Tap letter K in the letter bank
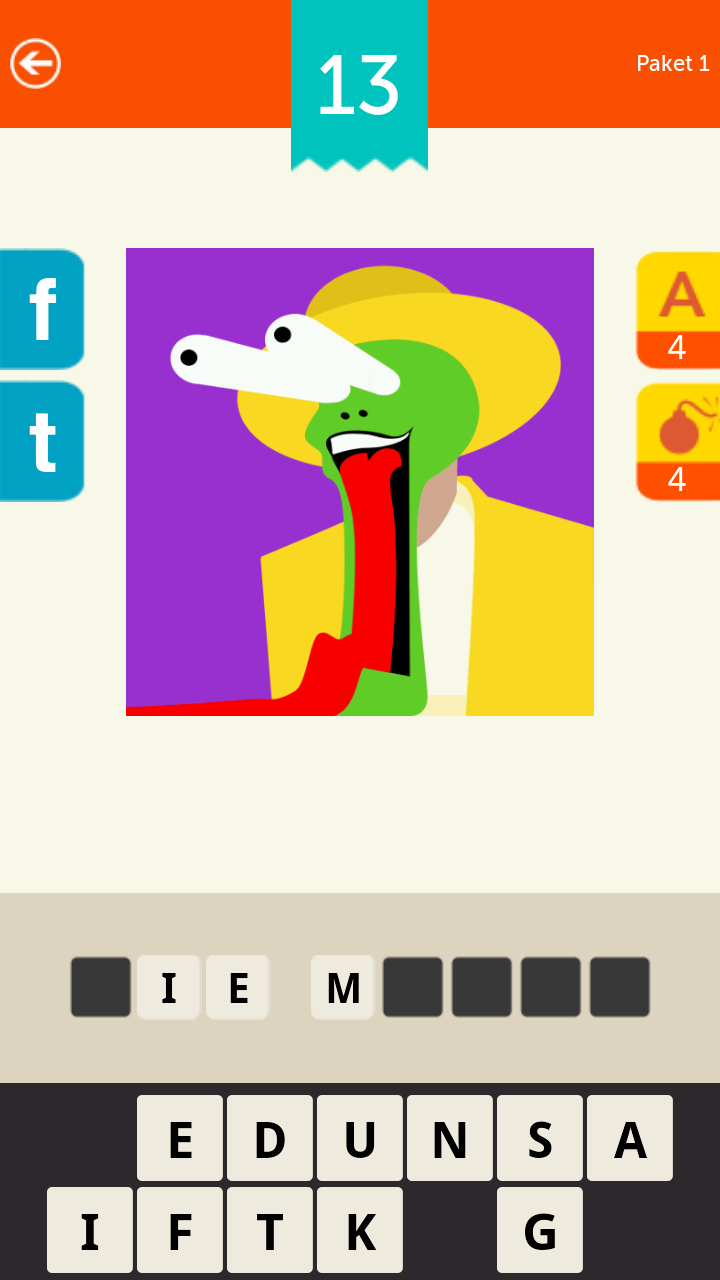Screen dimensions: 720x1280 (360, 1230)
